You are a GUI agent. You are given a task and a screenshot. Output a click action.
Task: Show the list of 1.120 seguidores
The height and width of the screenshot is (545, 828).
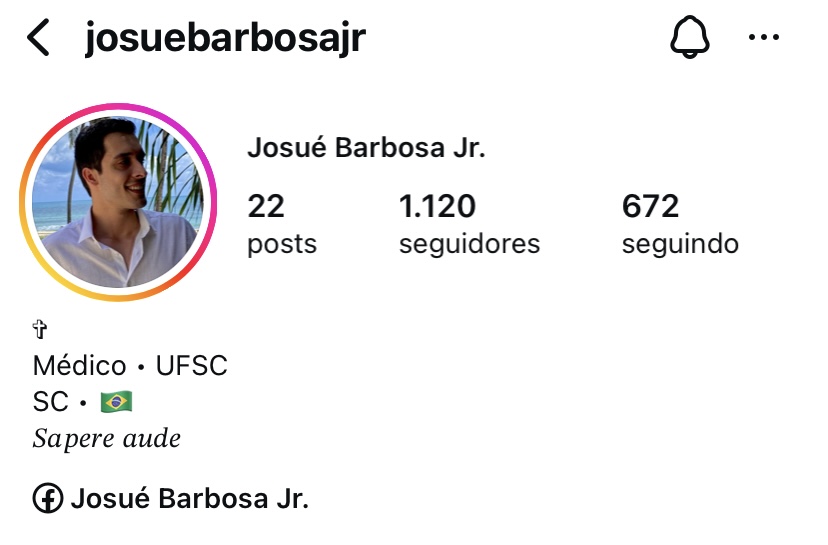click(x=468, y=224)
